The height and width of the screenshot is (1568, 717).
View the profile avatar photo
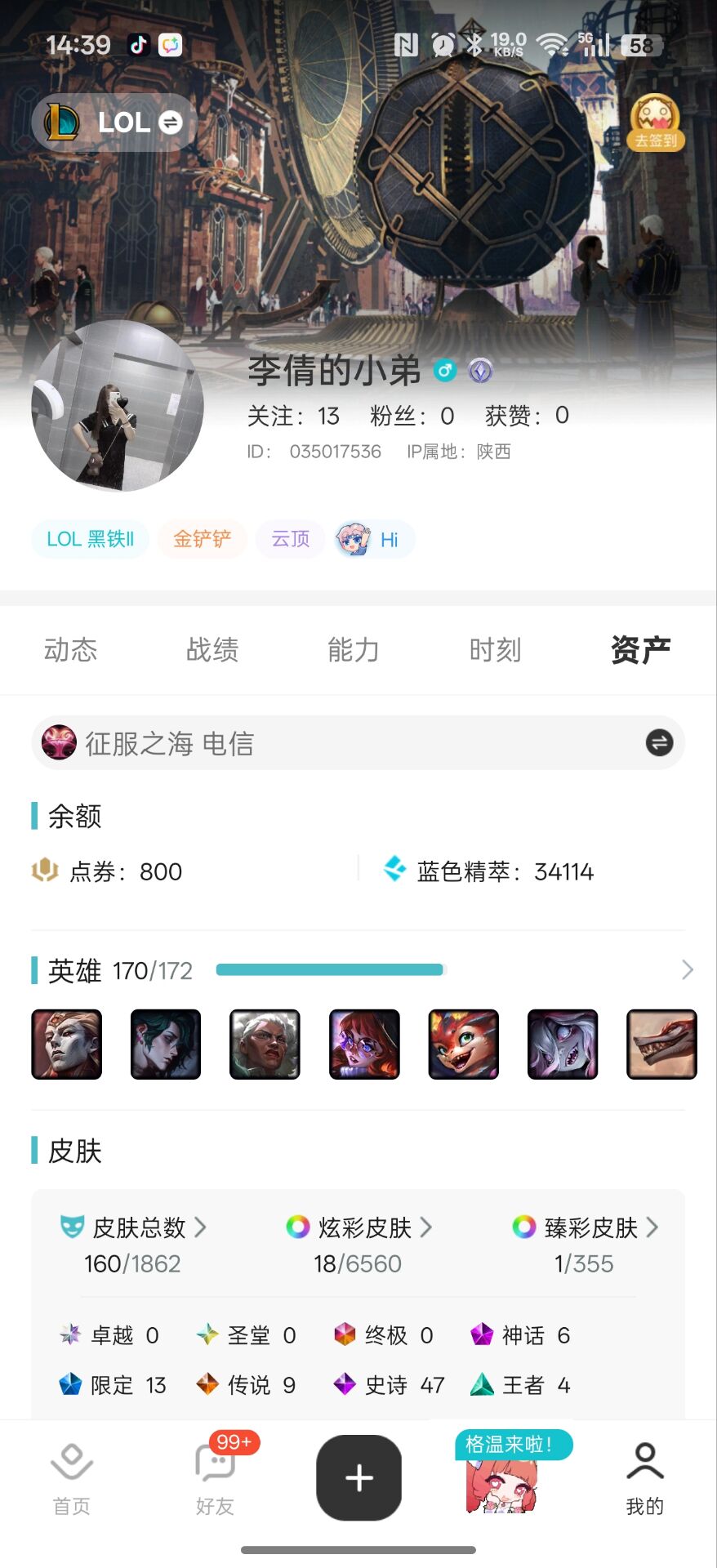coord(118,406)
